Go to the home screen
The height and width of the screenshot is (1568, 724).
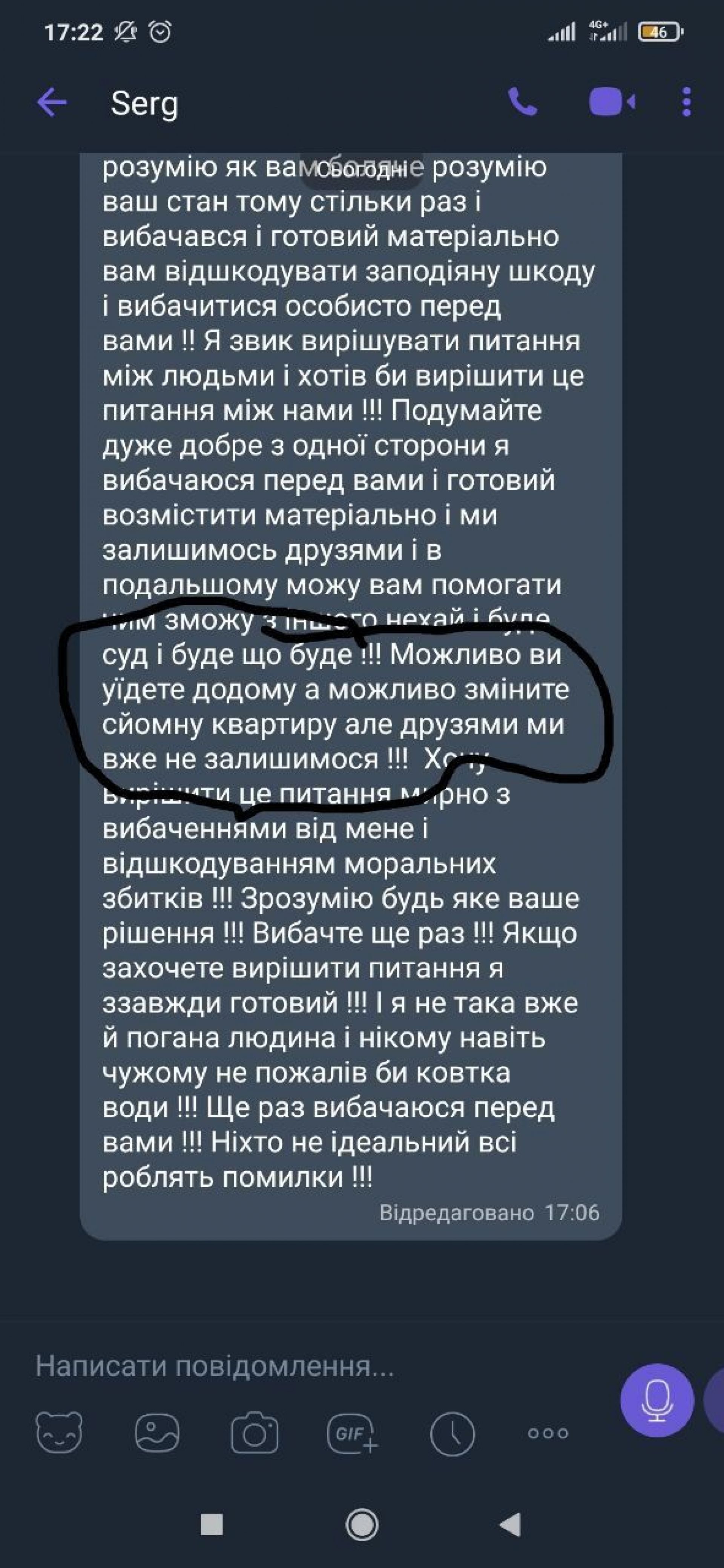click(x=362, y=1525)
